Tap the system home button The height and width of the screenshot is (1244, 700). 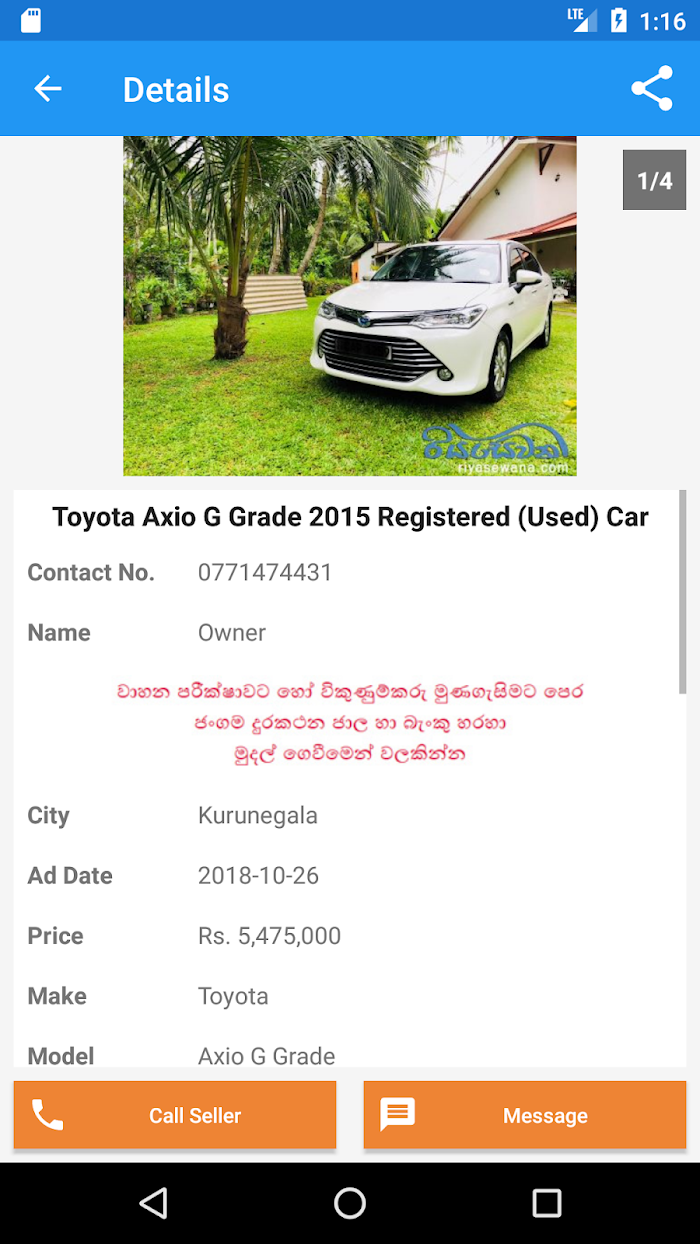(350, 1203)
